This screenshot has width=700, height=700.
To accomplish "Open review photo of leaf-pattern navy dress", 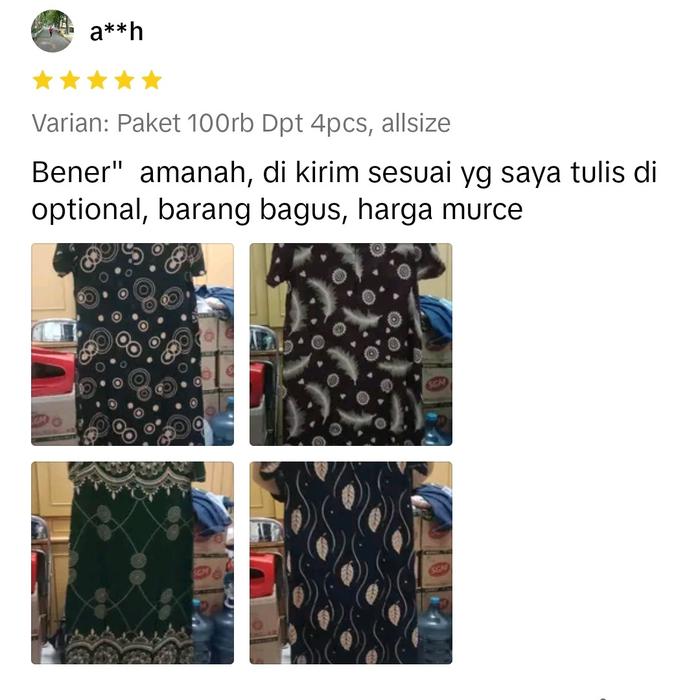I will click(x=350, y=562).
